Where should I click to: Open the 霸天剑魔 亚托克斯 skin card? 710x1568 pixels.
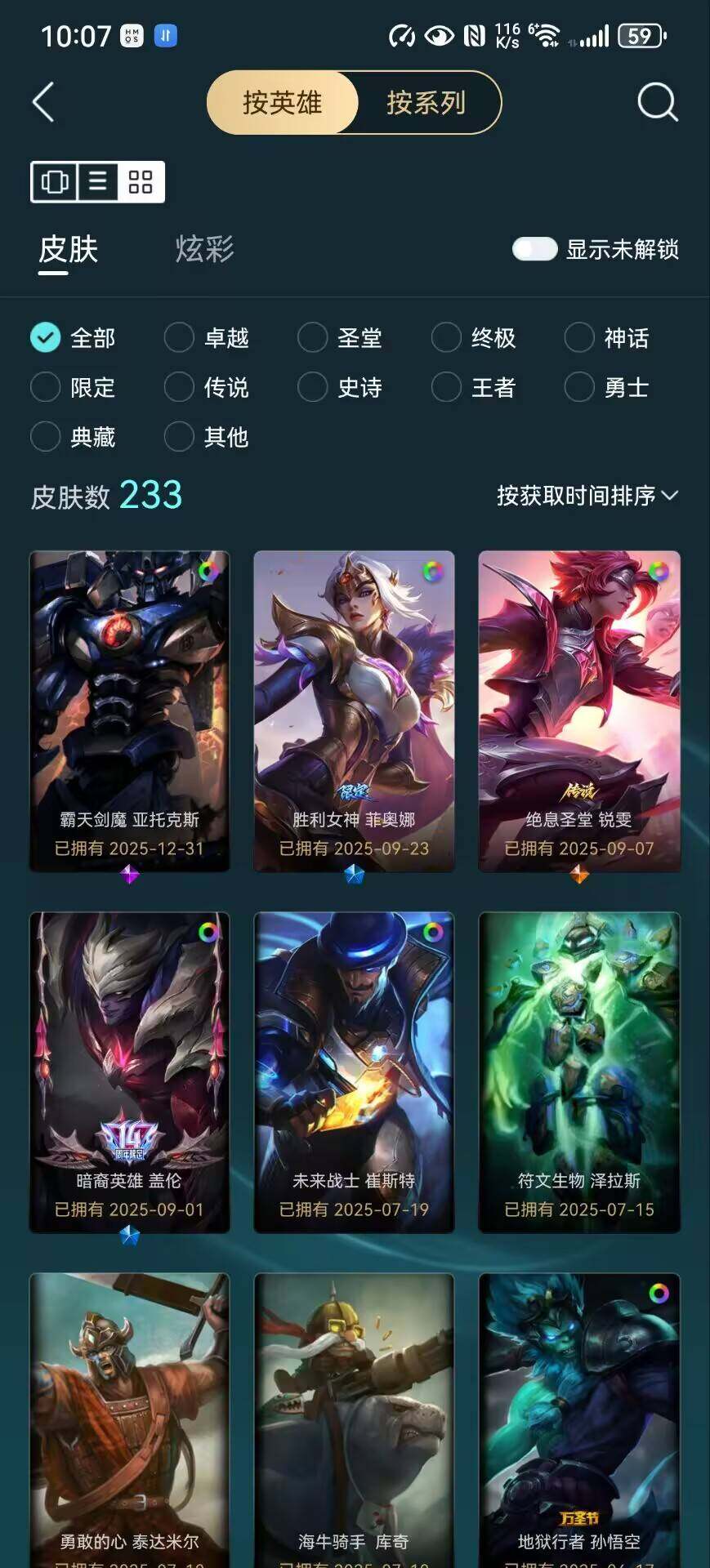(x=130, y=710)
